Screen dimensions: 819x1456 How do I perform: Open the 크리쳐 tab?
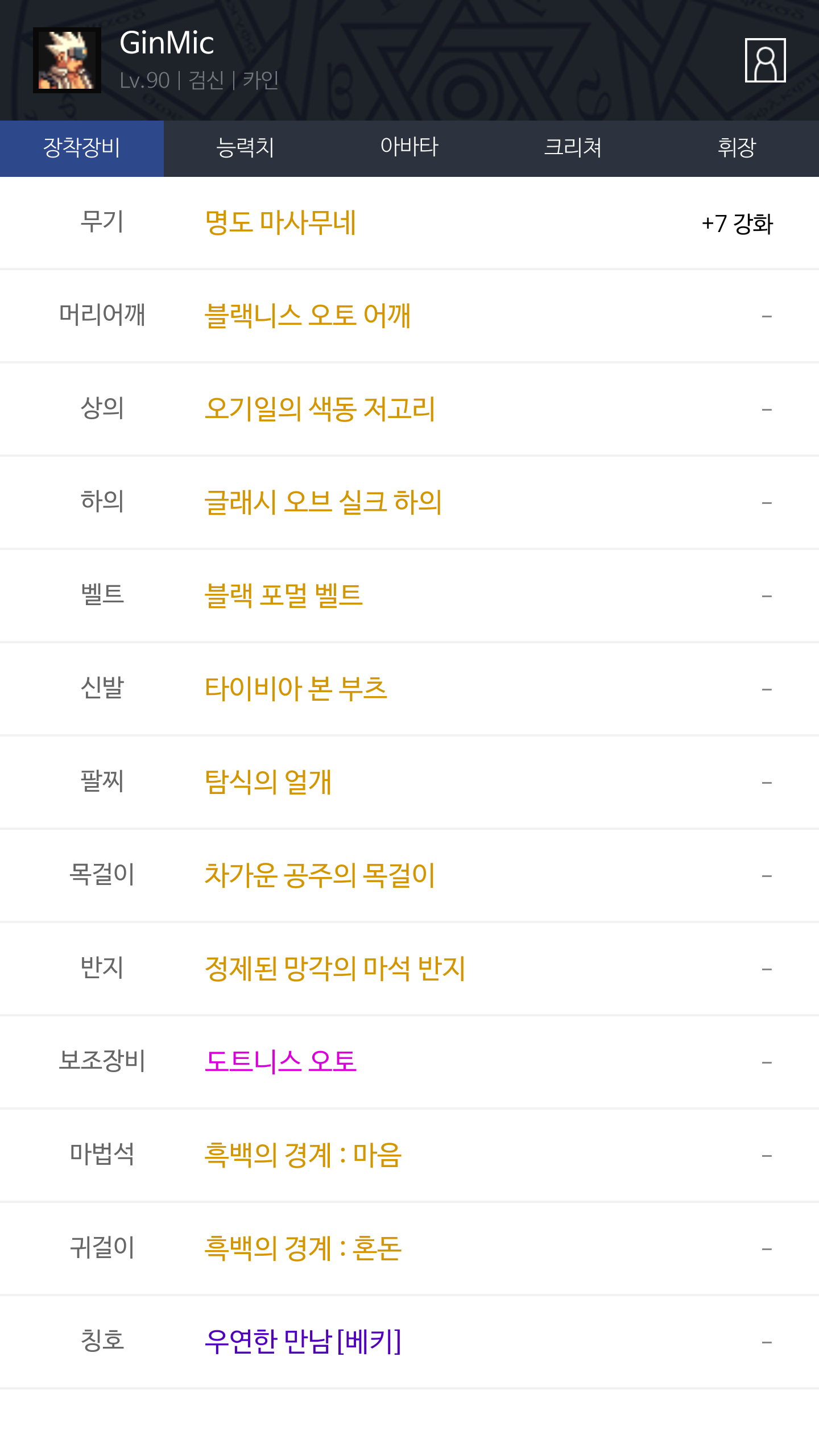coord(573,148)
